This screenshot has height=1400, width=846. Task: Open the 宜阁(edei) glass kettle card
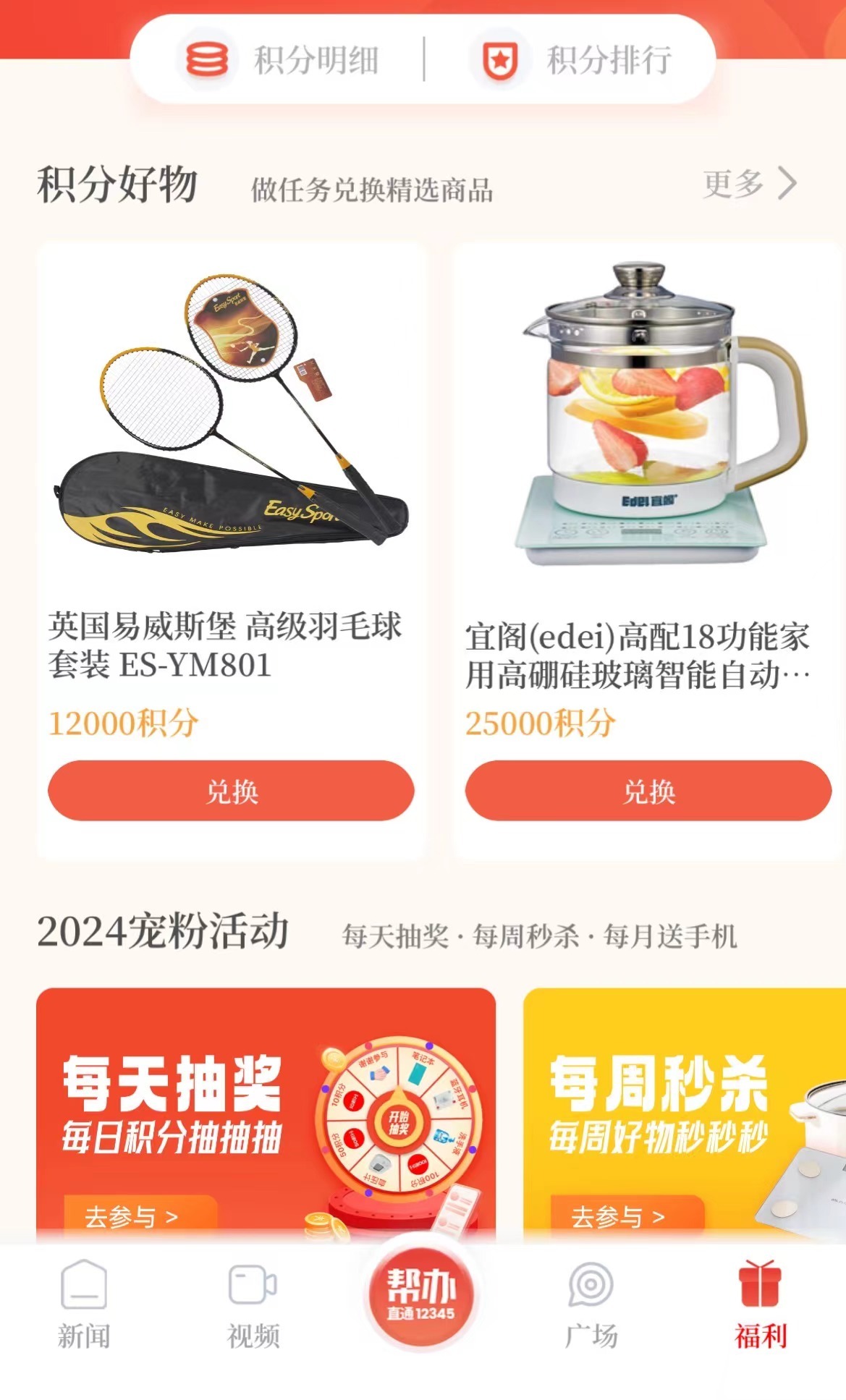click(649, 550)
